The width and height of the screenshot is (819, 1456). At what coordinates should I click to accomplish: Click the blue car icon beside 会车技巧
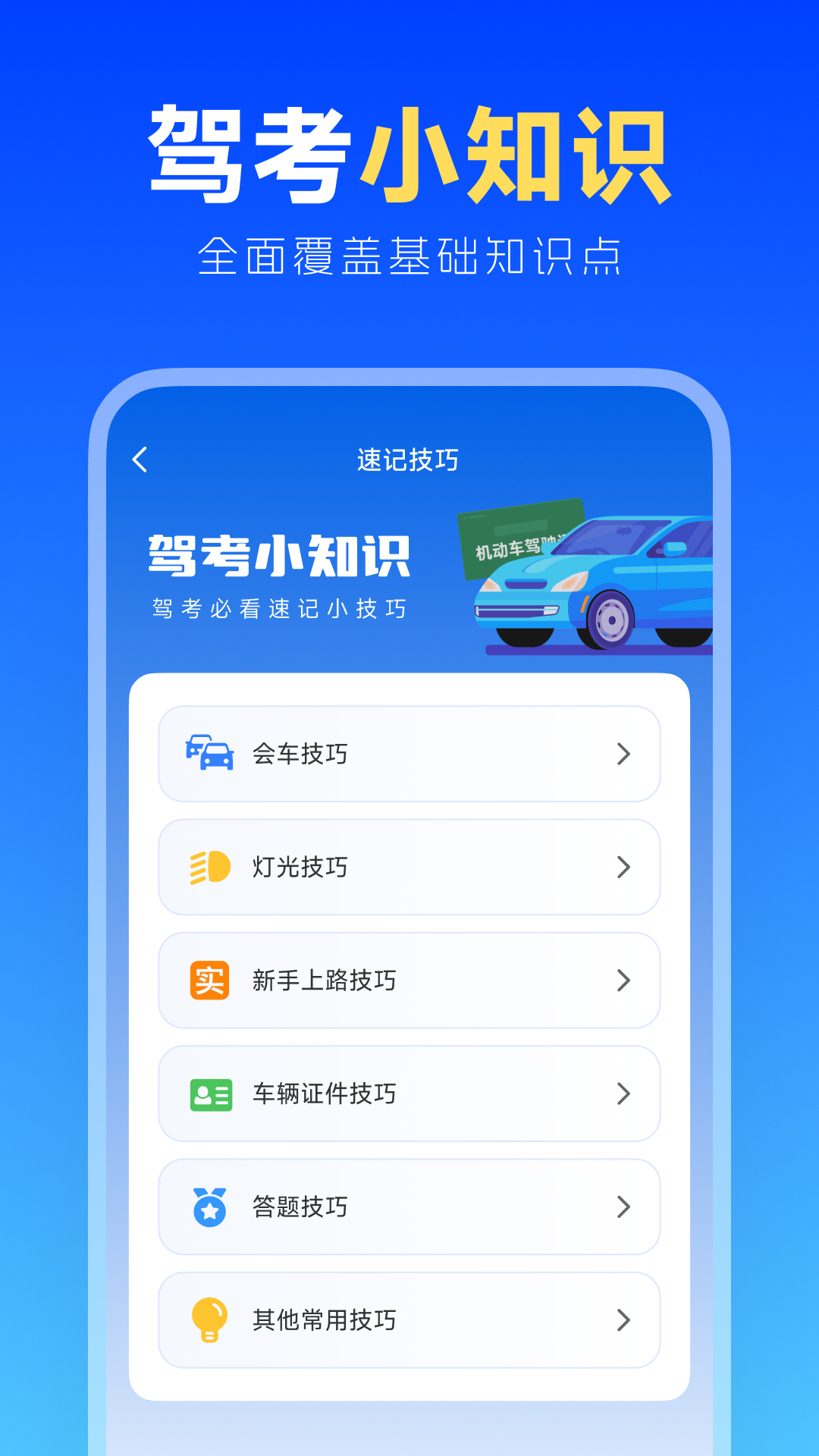click(x=208, y=754)
